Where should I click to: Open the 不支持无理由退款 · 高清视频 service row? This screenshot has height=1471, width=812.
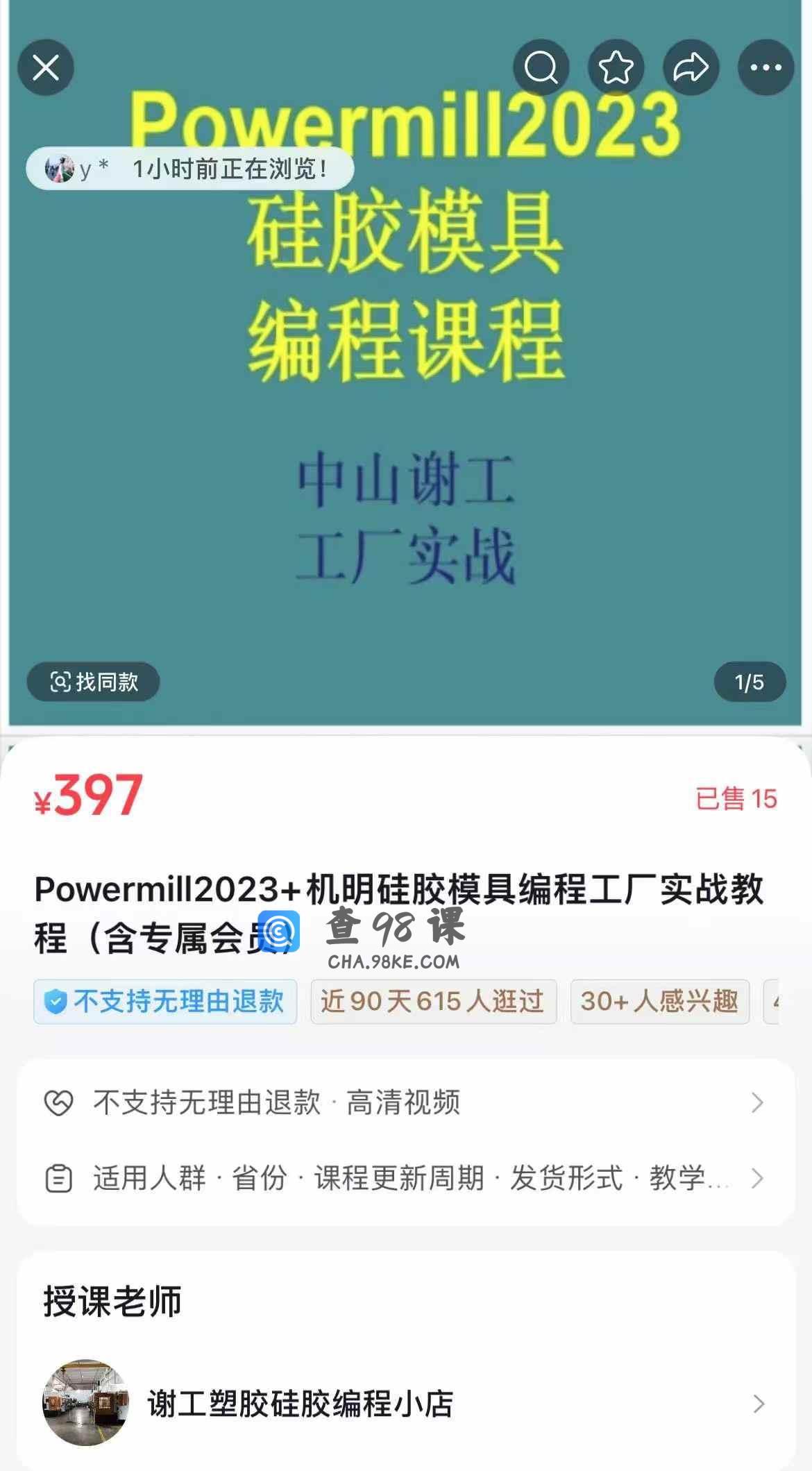(405, 1102)
